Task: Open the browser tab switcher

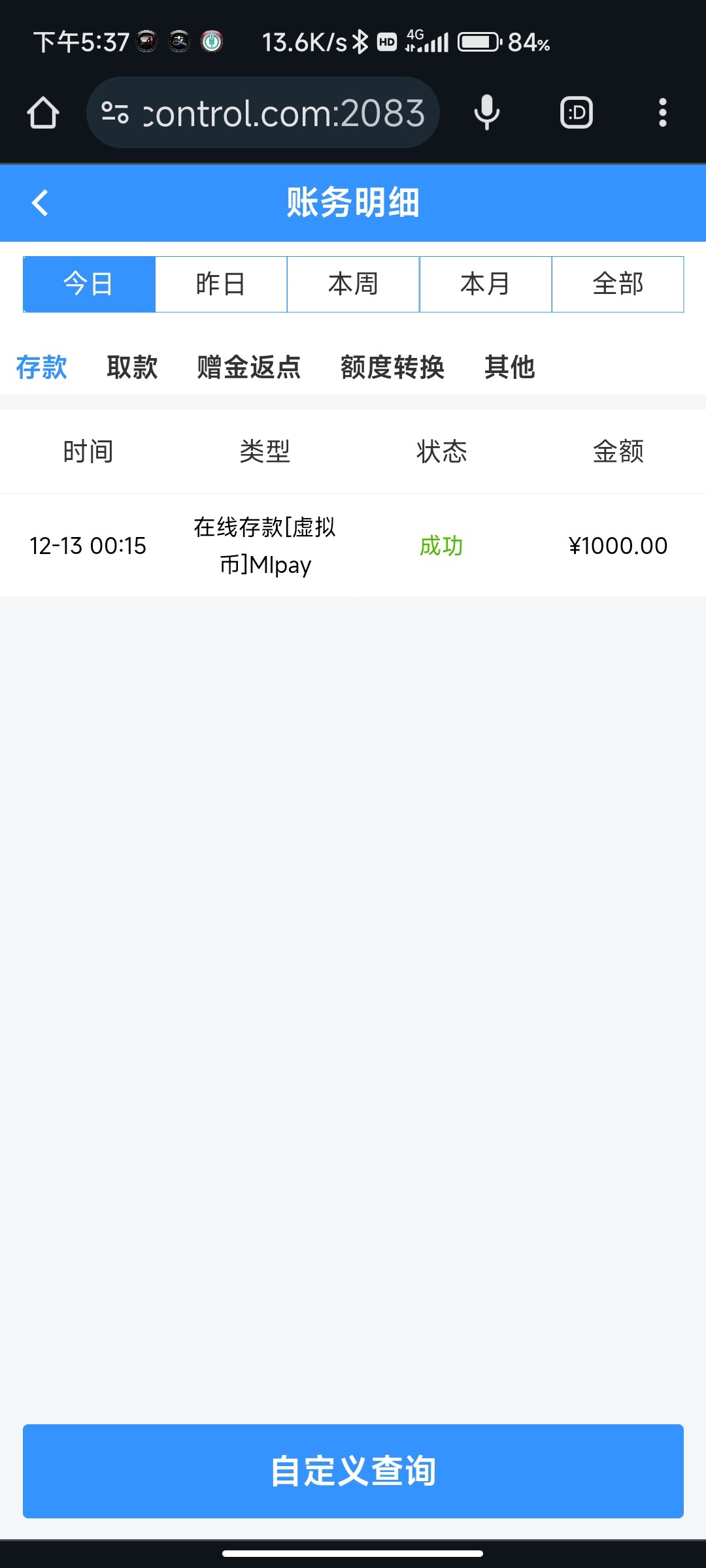Action: point(577,113)
